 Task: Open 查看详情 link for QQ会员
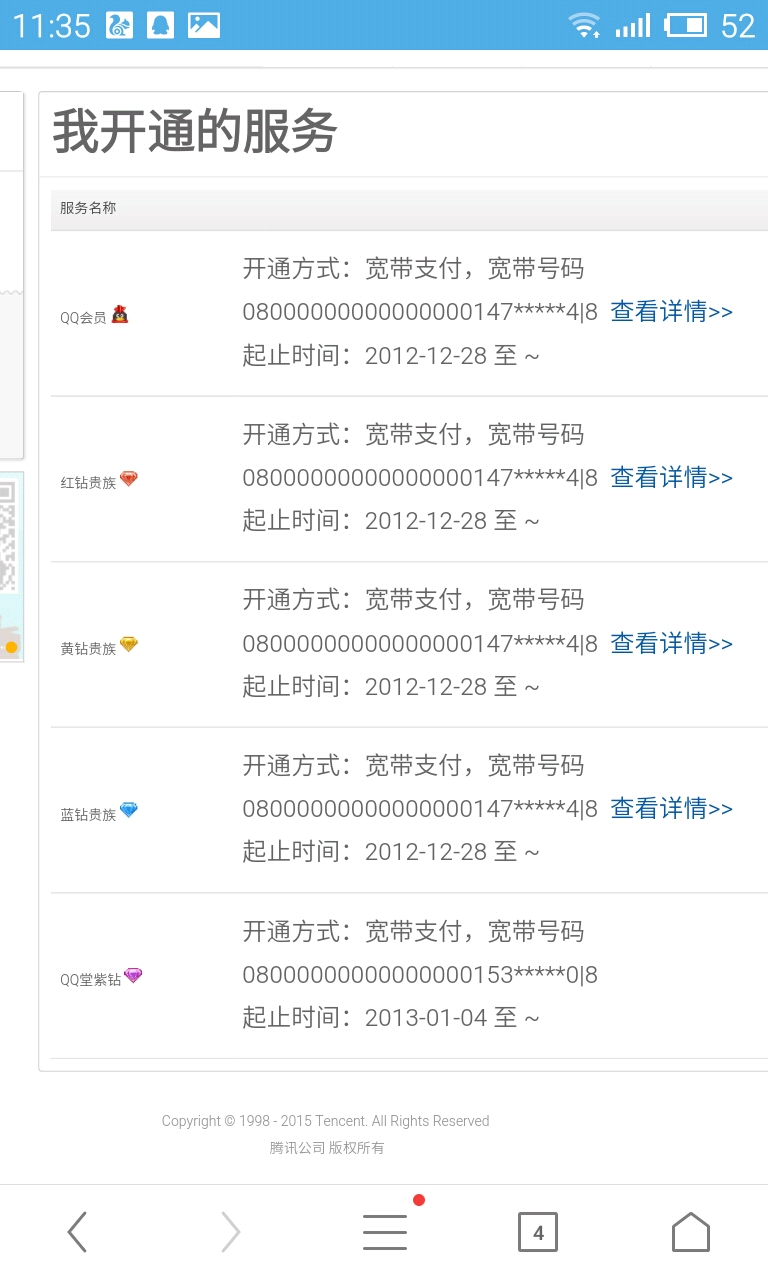671,312
